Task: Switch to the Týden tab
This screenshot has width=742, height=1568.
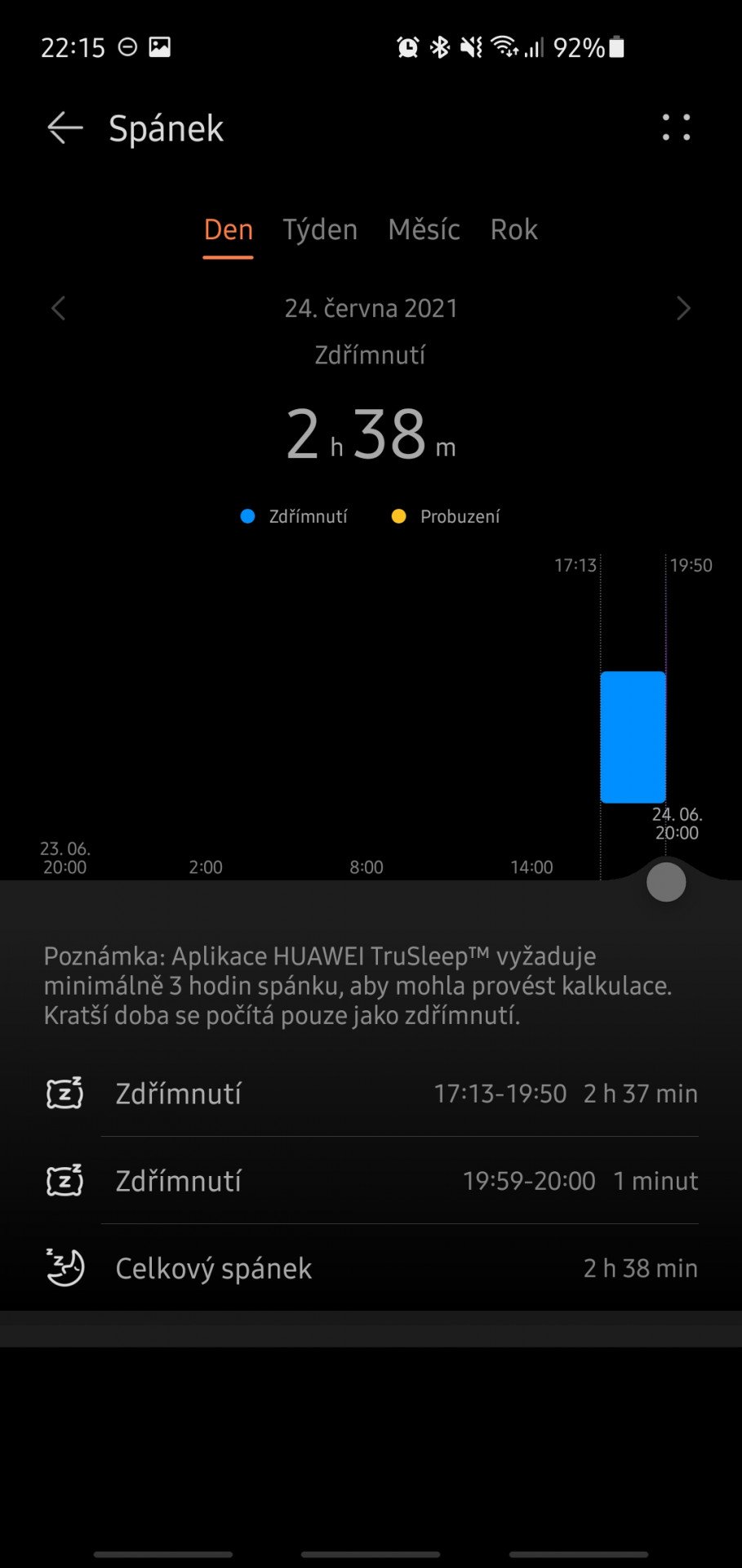Action: click(x=320, y=229)
